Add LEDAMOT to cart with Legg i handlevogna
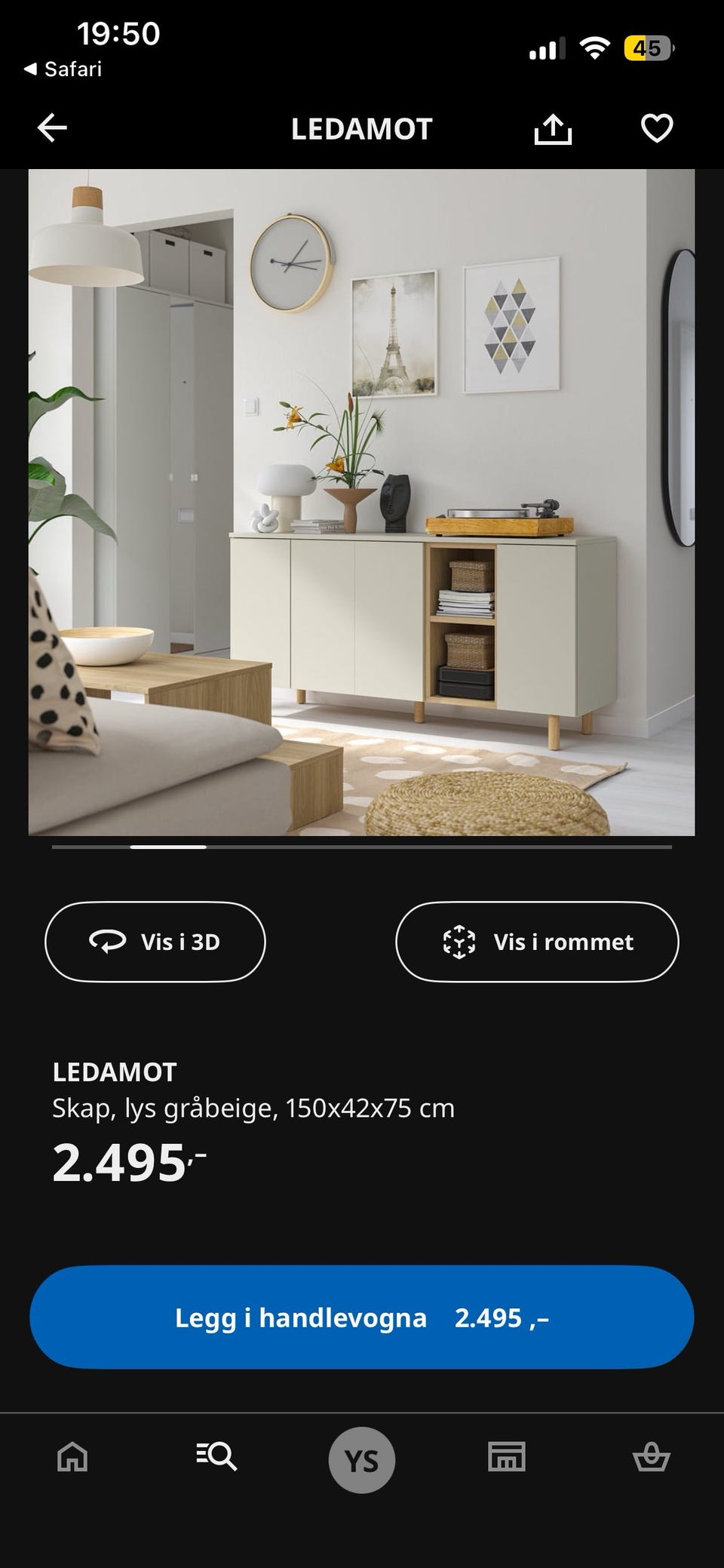The image size is (724, 1568). coord(362,1316)
